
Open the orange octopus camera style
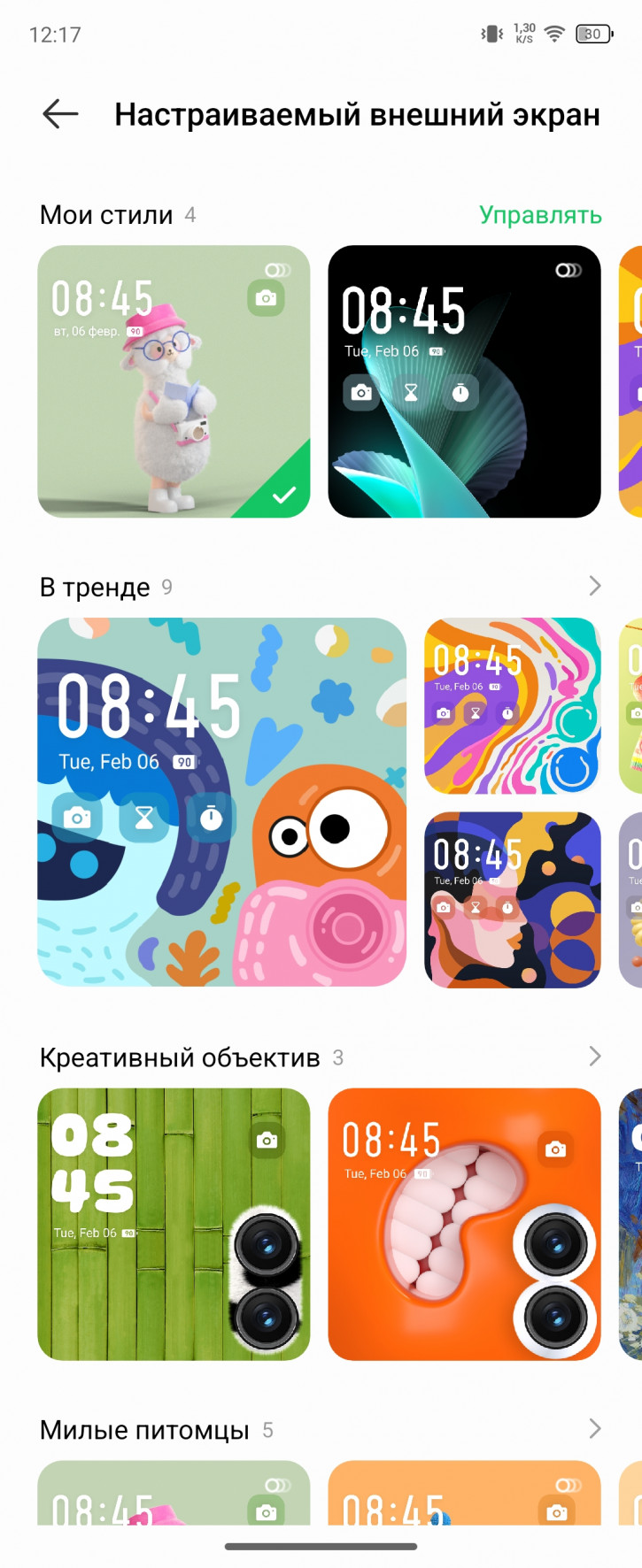(x=221, y=802)
